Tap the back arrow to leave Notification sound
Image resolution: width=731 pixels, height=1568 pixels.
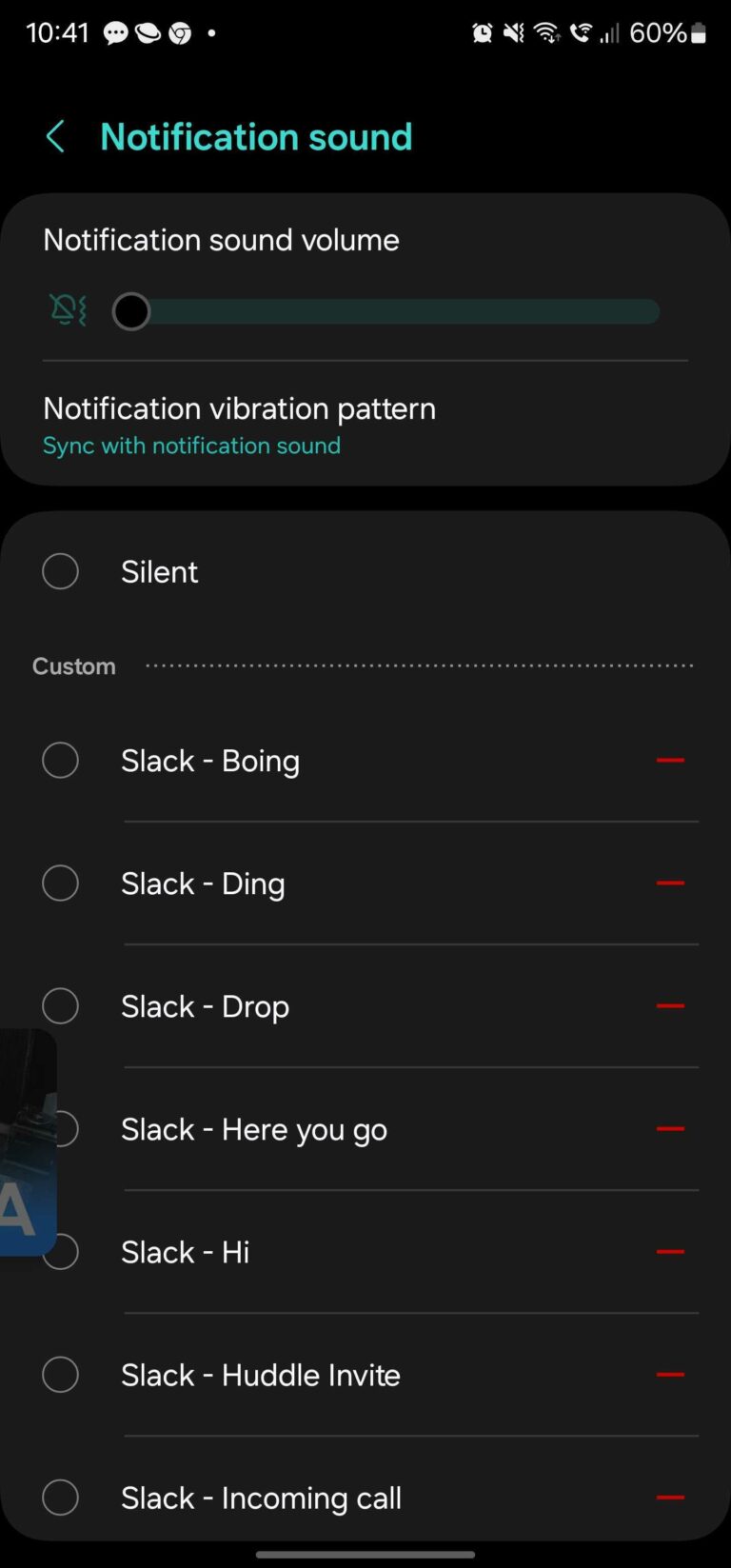pyautogui.click(x=55, y=136)
